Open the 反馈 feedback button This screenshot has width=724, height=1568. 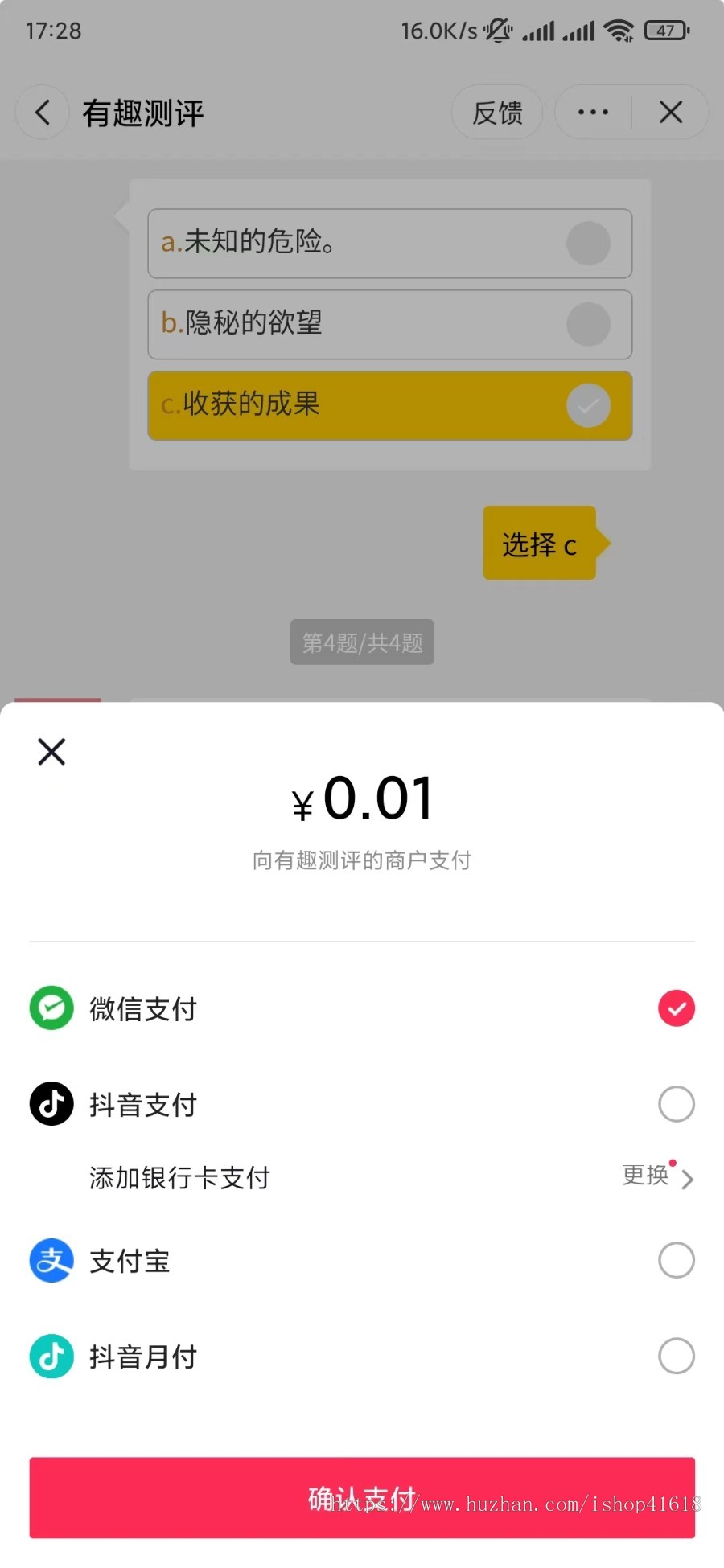coord(497,113)
